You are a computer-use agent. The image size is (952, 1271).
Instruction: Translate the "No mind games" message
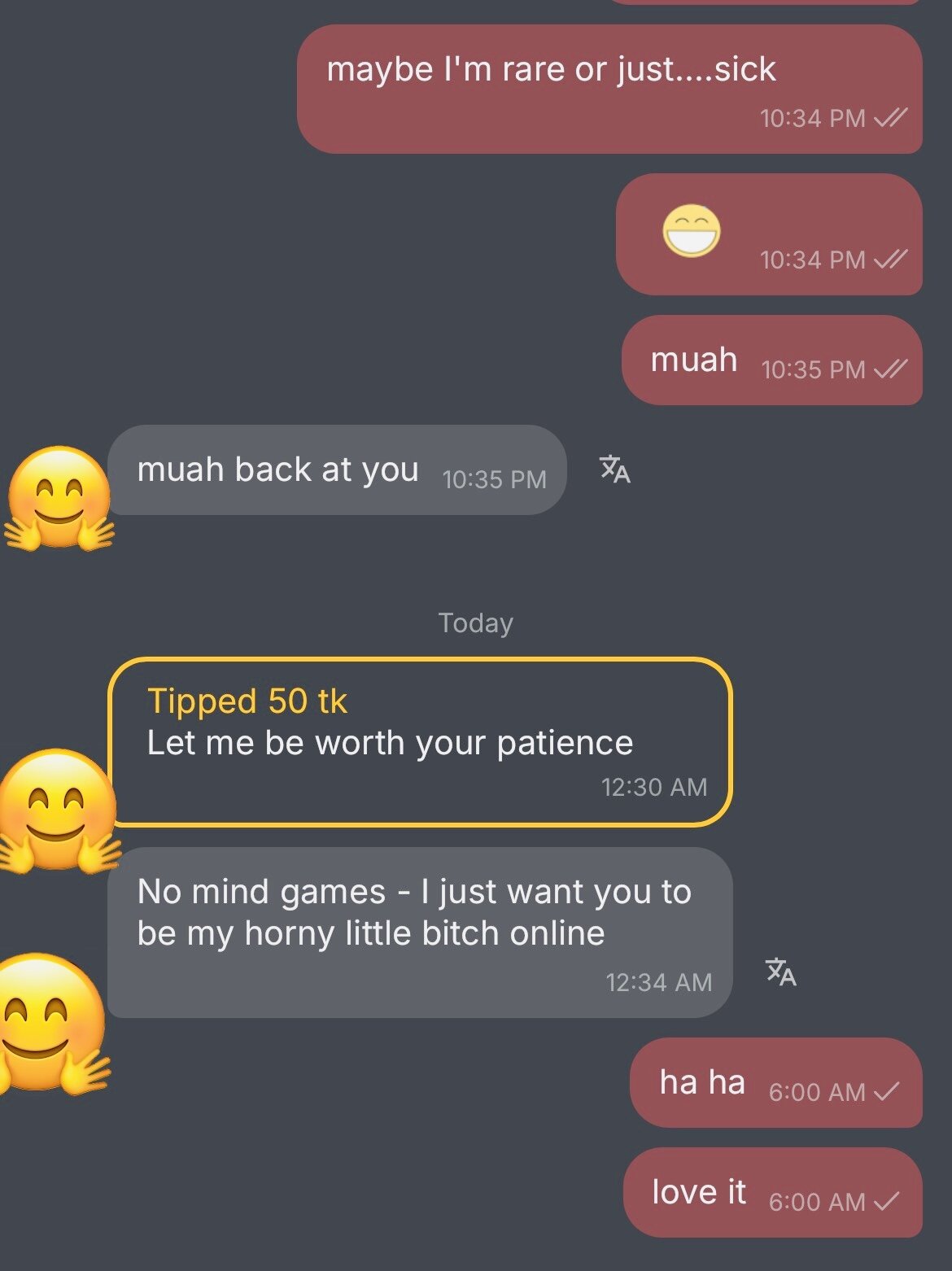coord(780,972)
